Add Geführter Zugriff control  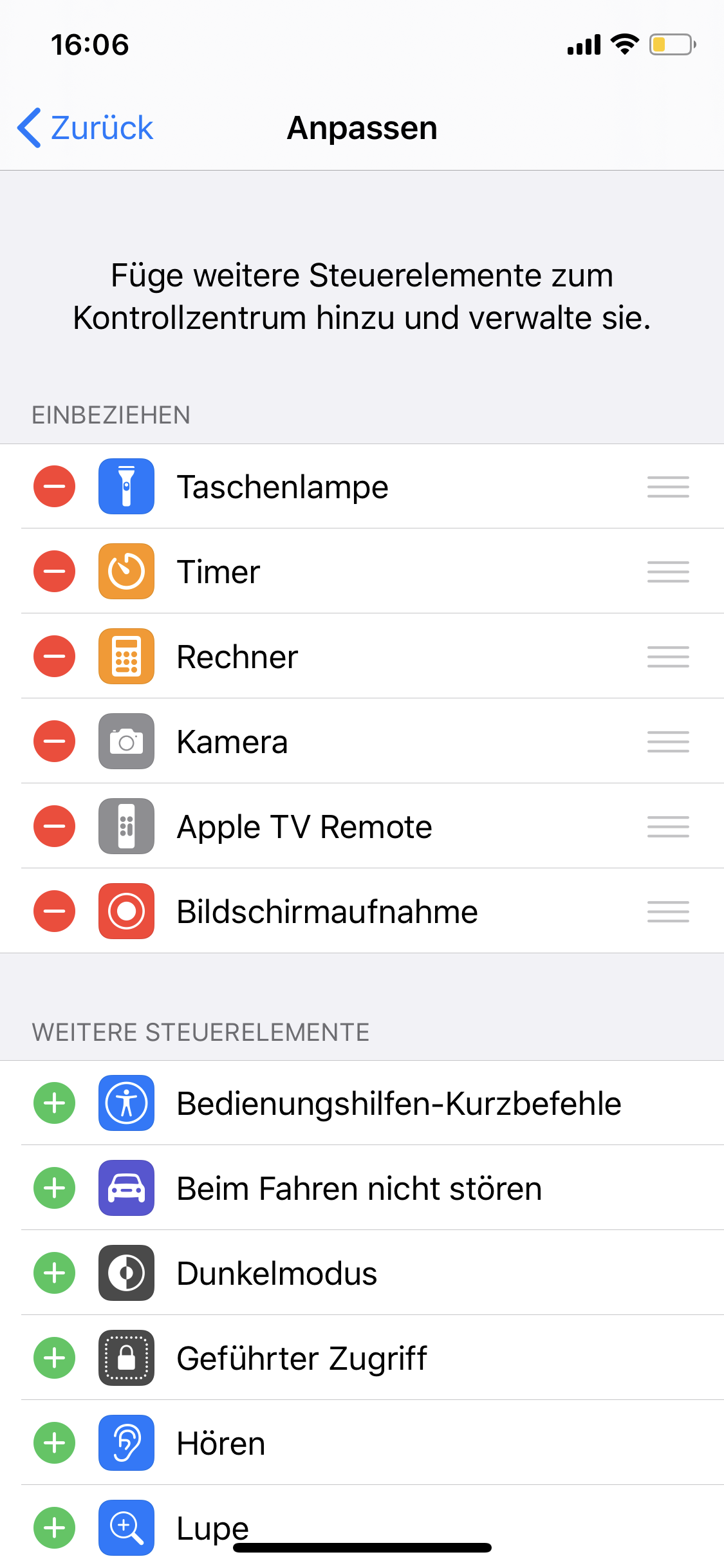(x=55, y=1358)
